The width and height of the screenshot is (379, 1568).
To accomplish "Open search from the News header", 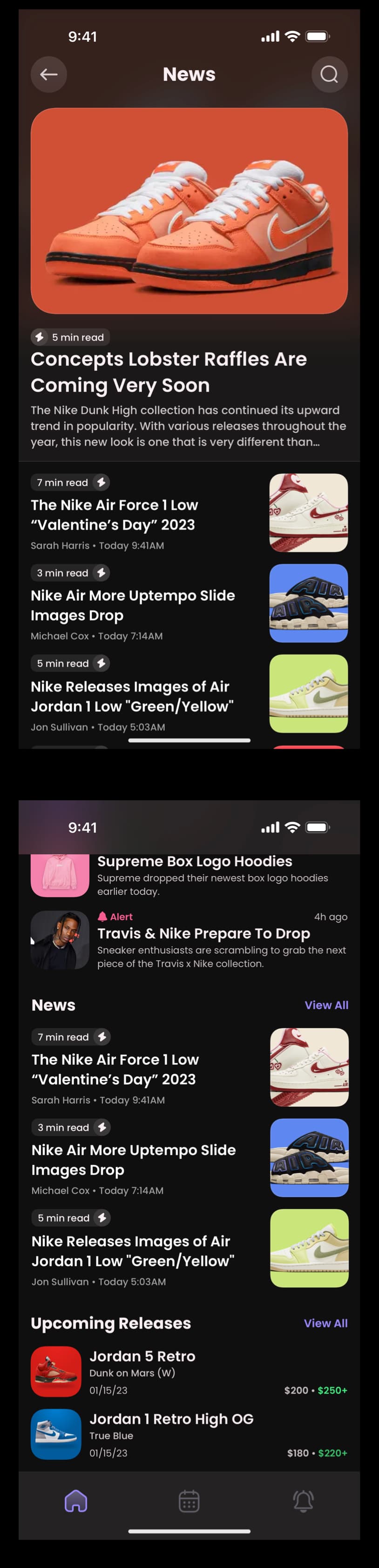I will coord(329,74).
